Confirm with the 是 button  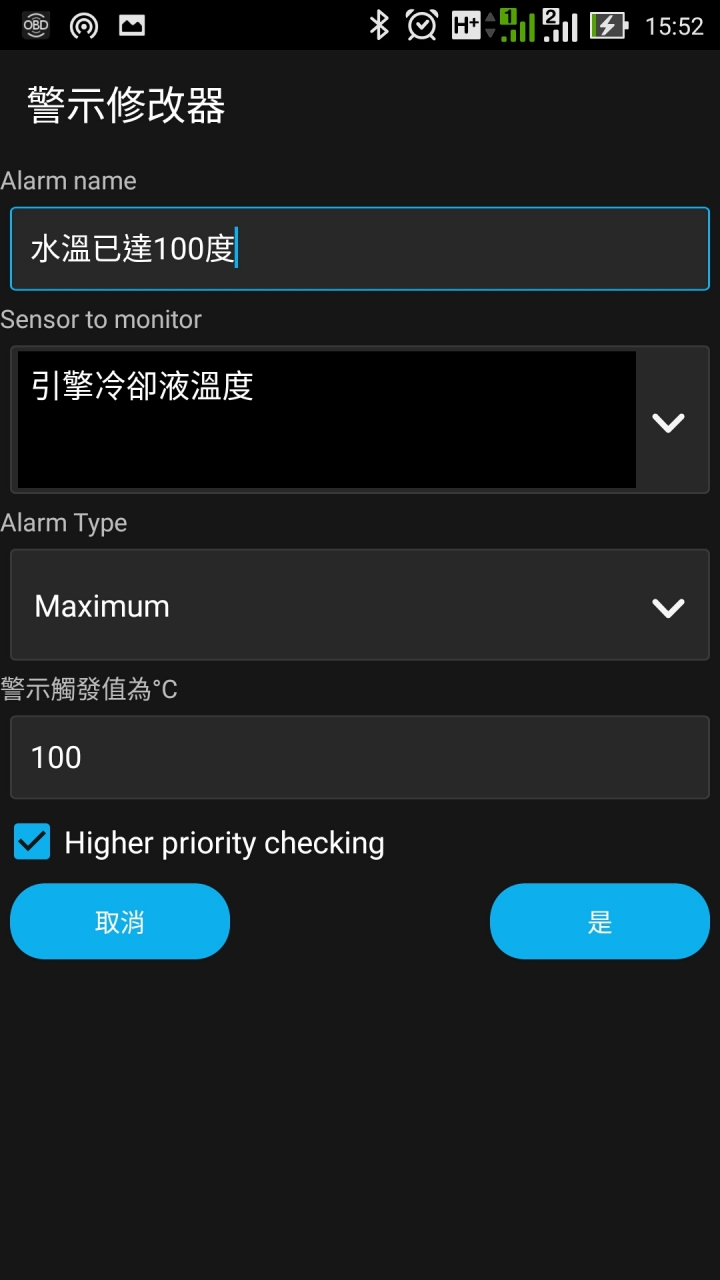(x=599, y=921)
